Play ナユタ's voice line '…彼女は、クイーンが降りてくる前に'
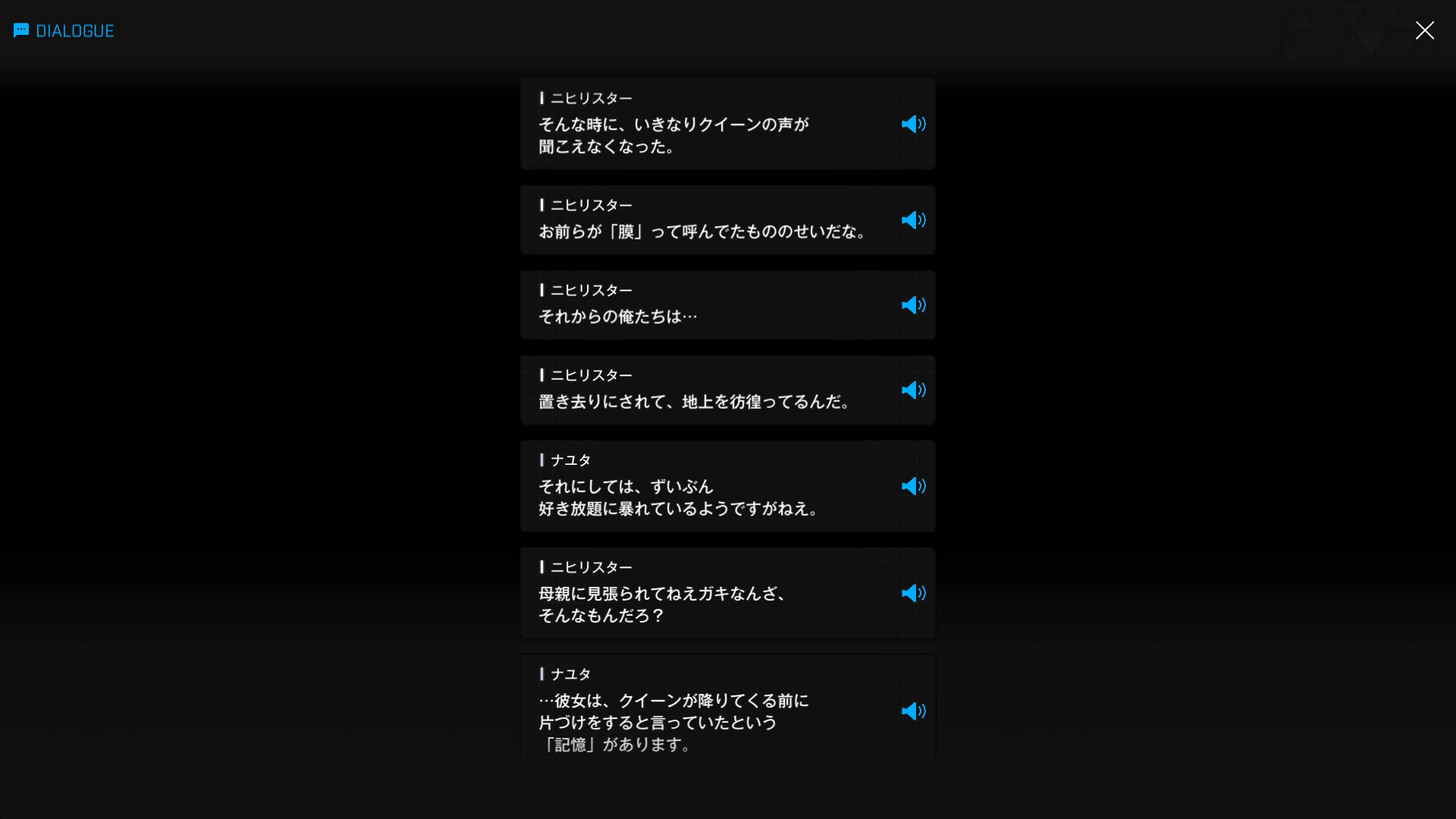1456x819 pixels. [913, 711]
